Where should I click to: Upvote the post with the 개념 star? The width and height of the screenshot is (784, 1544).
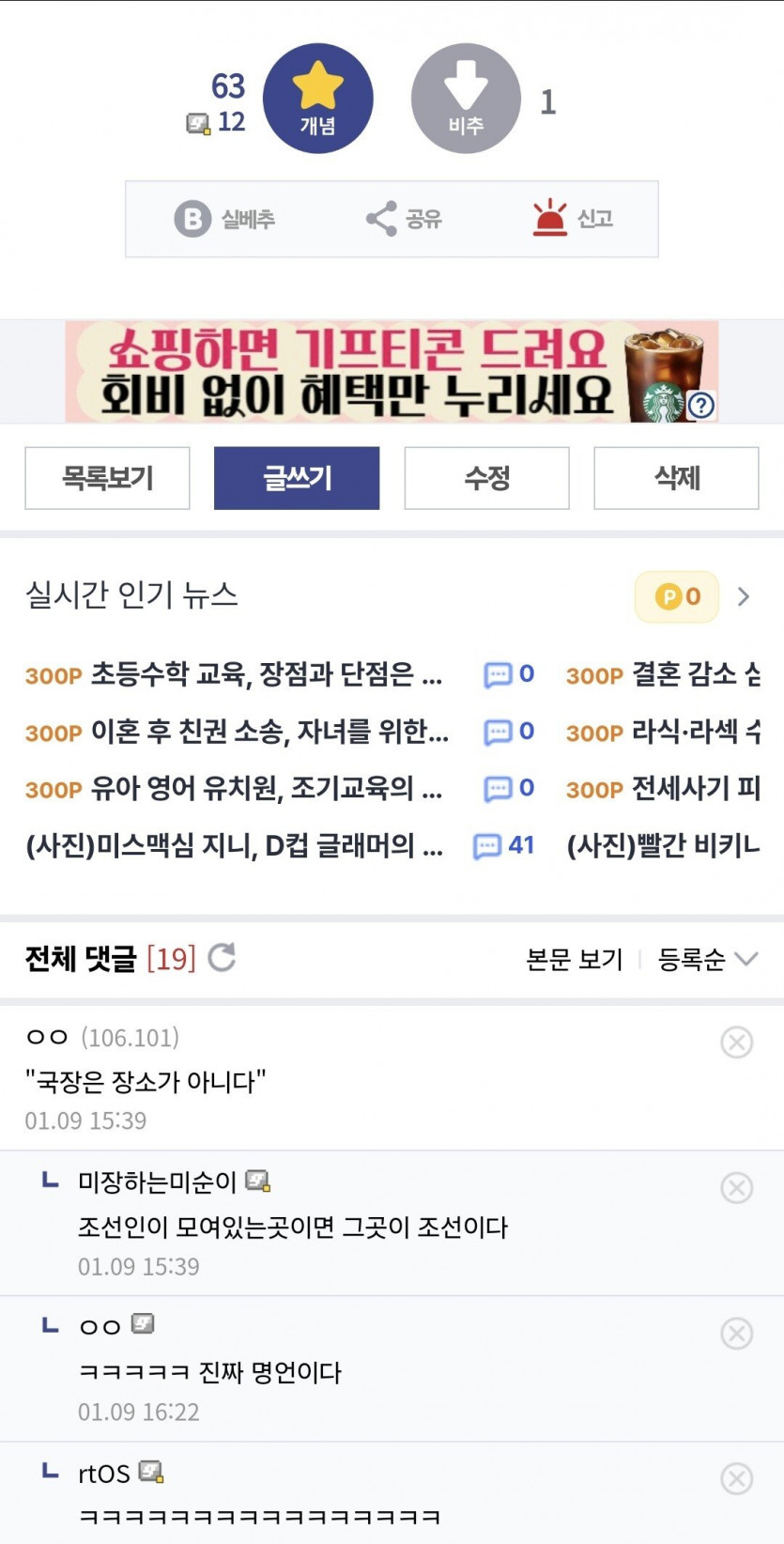317,99
